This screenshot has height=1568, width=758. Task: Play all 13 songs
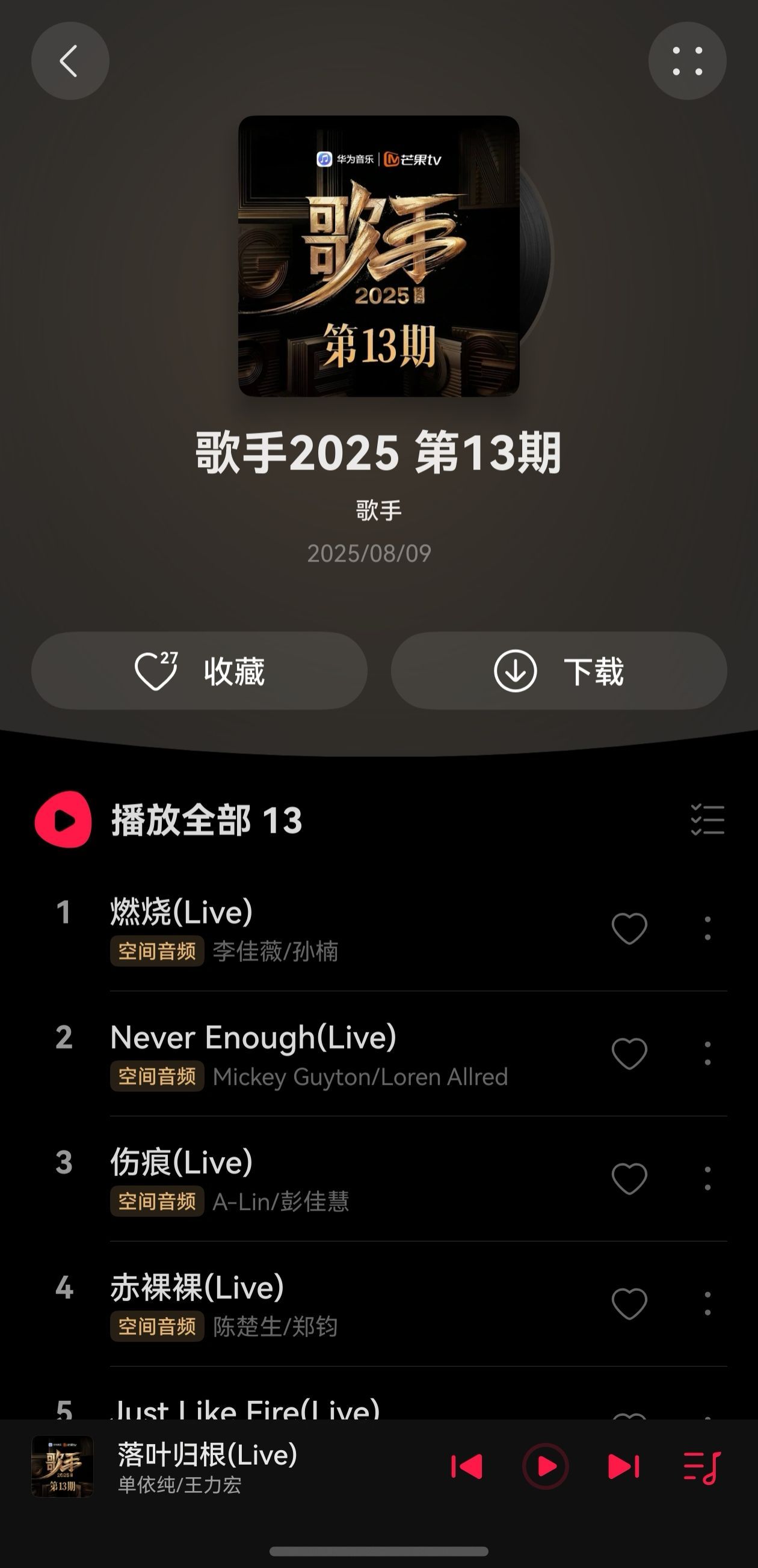coord(168,820)
